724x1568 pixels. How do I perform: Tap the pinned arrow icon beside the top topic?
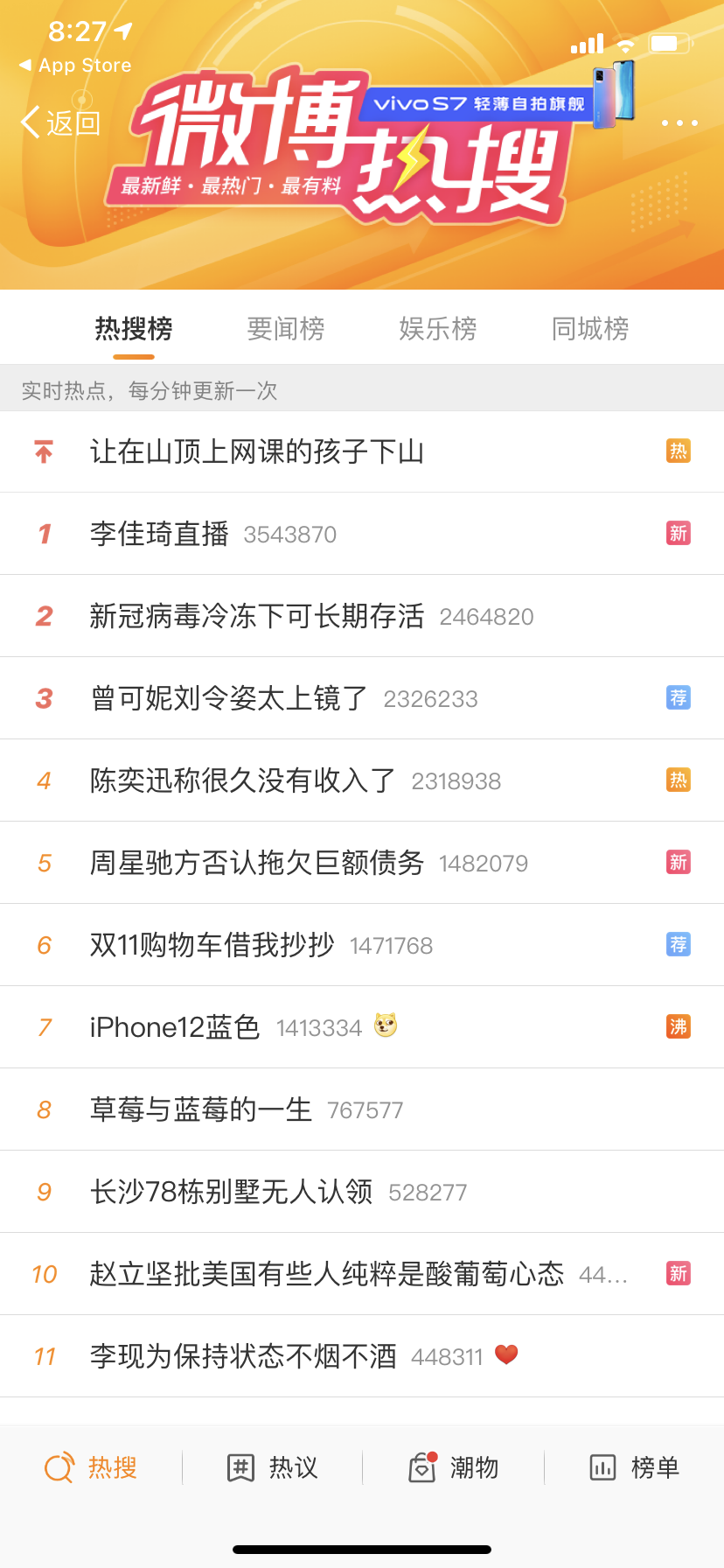42,451
